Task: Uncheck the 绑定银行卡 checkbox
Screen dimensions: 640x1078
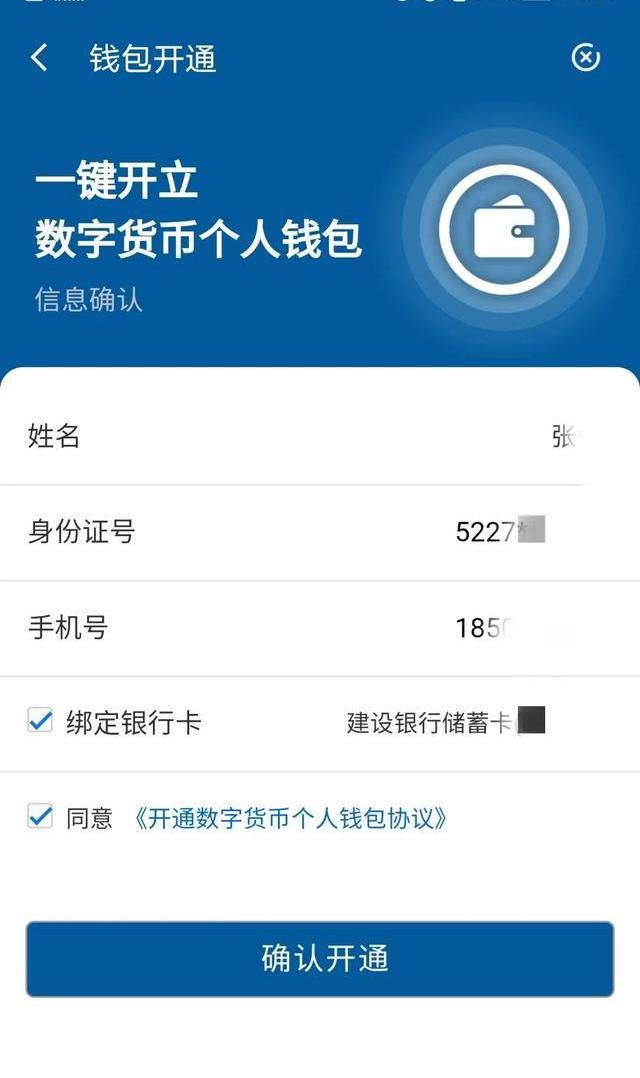Action: pyautogui.click(x=40, y=720)
